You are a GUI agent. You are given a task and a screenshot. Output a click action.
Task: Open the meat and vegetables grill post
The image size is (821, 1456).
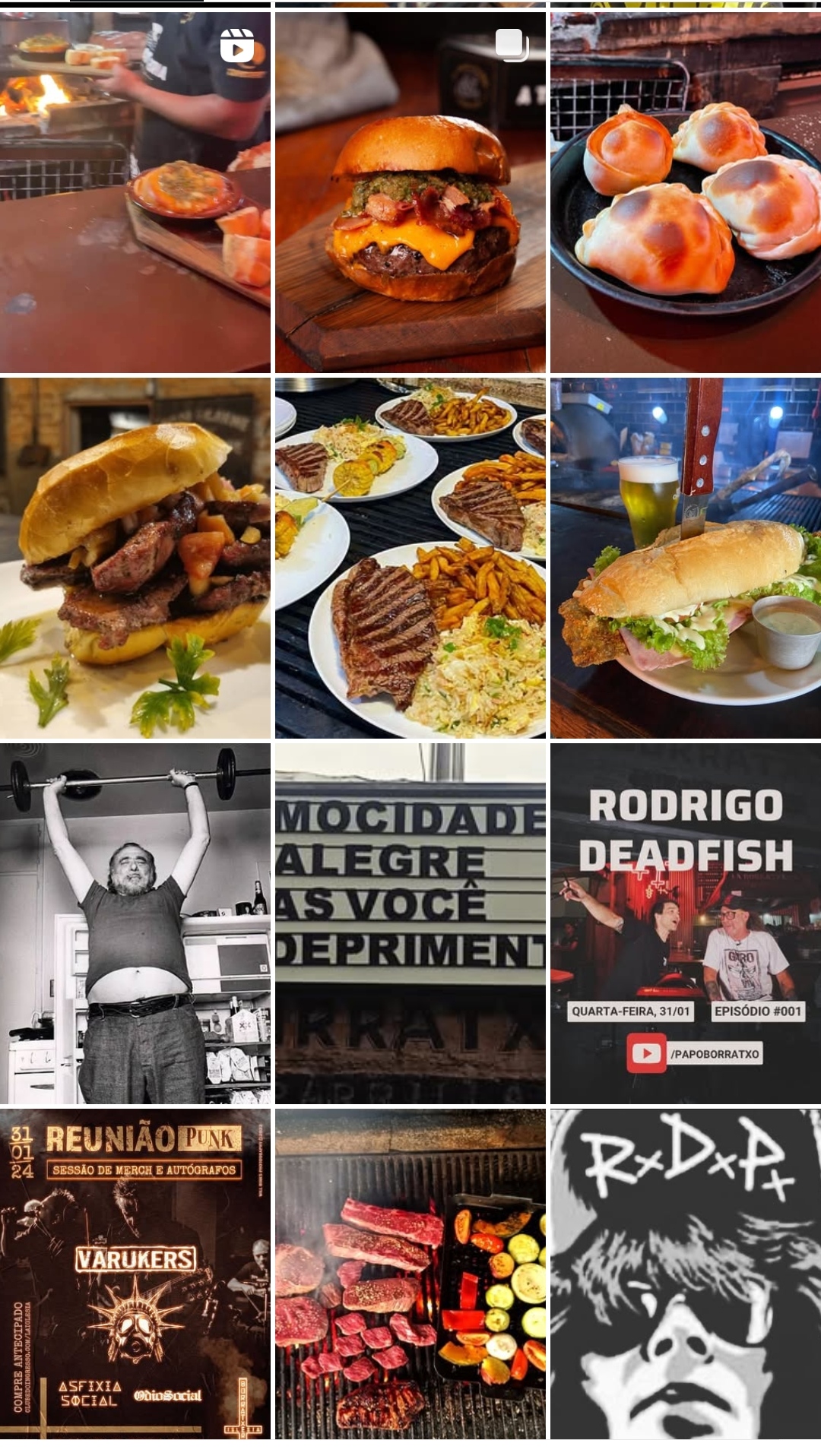(410, 1274)
